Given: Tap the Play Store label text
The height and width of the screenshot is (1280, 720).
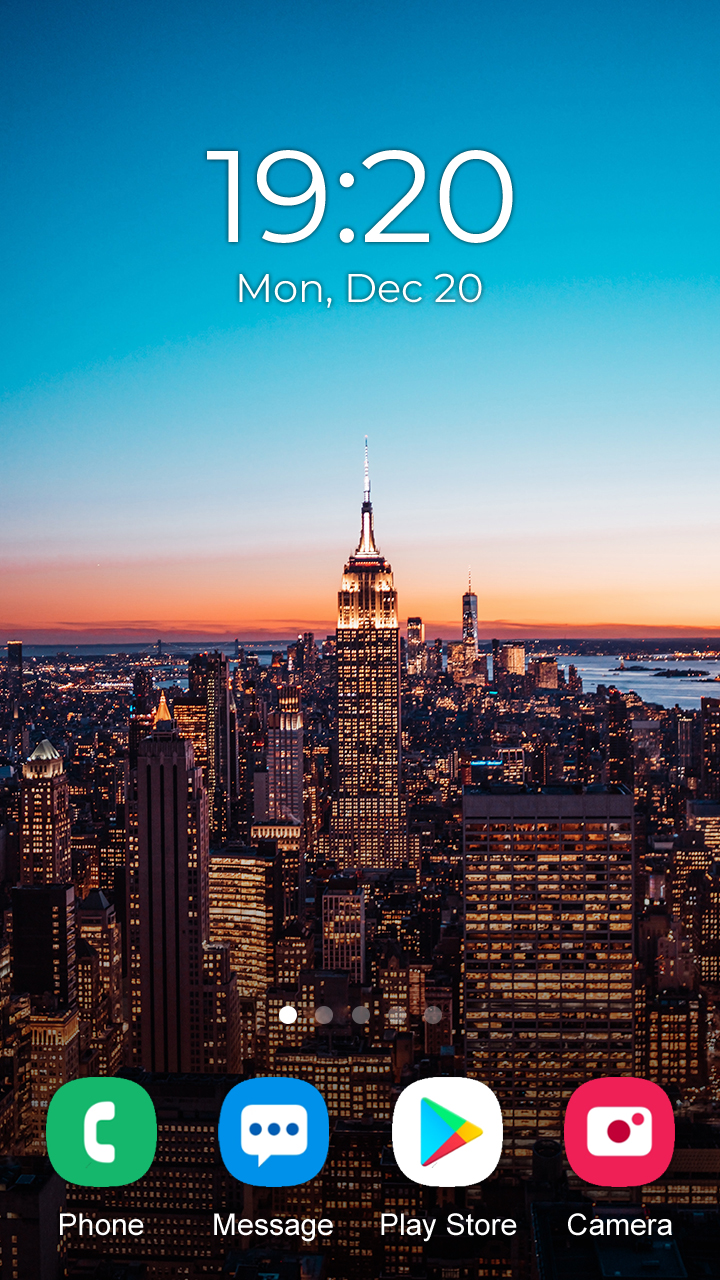Looking at the screenshot, I should 448,1223.
